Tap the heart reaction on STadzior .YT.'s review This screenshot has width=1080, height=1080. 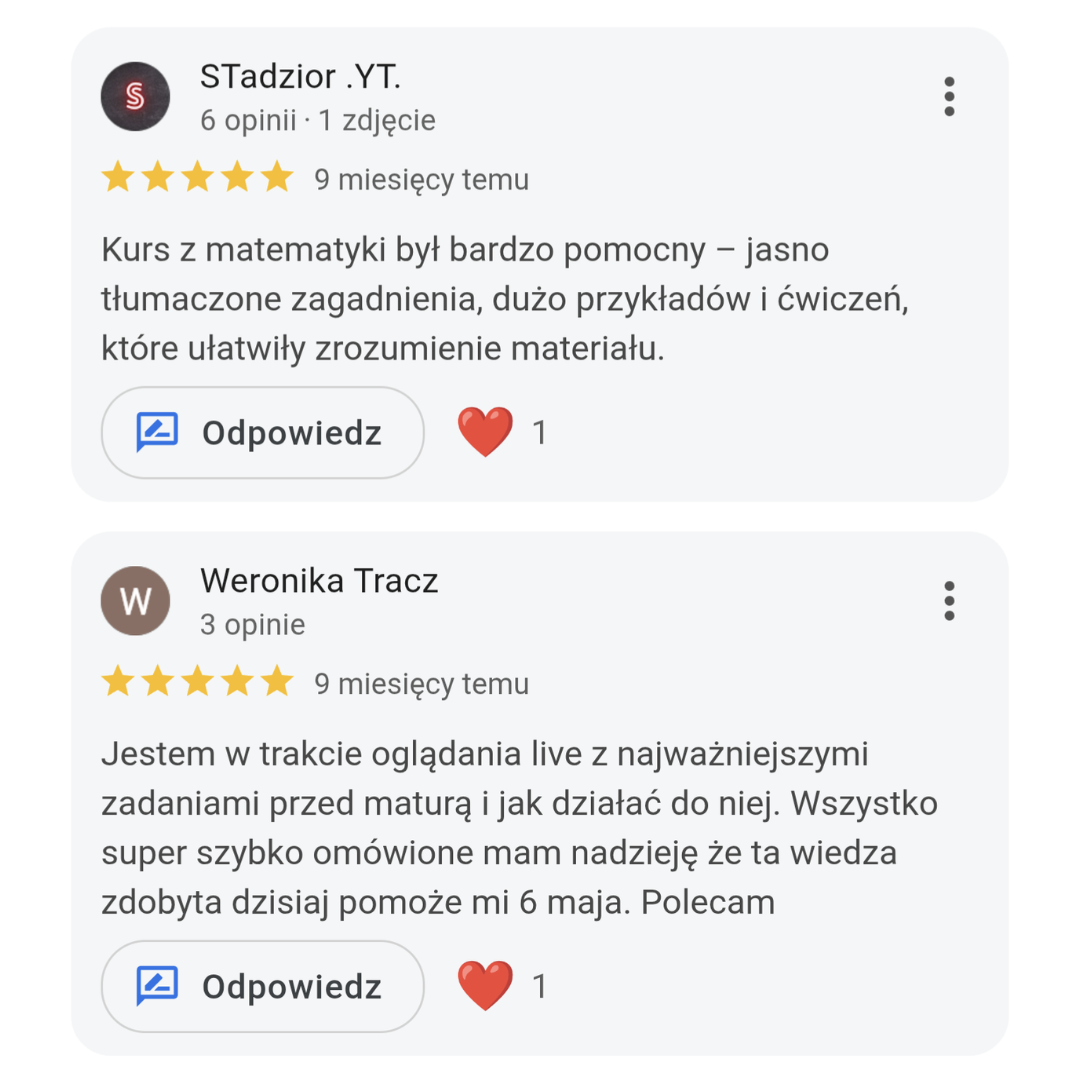click(485, 433)
